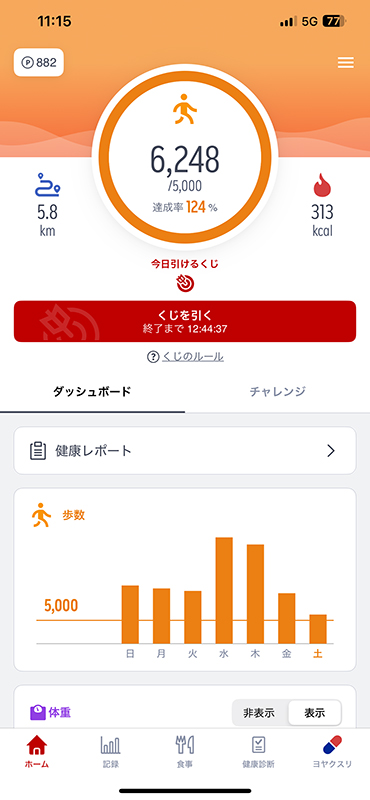Open the 882 points balance badge

(39, 62)
